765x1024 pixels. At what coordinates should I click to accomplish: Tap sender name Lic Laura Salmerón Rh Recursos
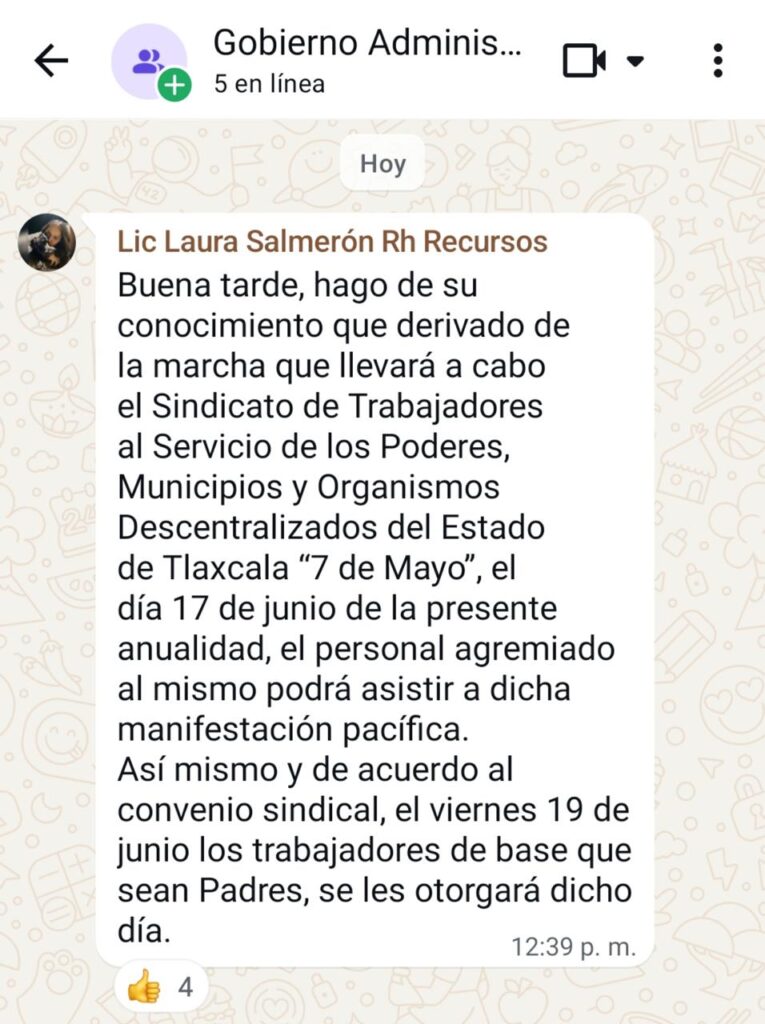click(x=332, y=242)
